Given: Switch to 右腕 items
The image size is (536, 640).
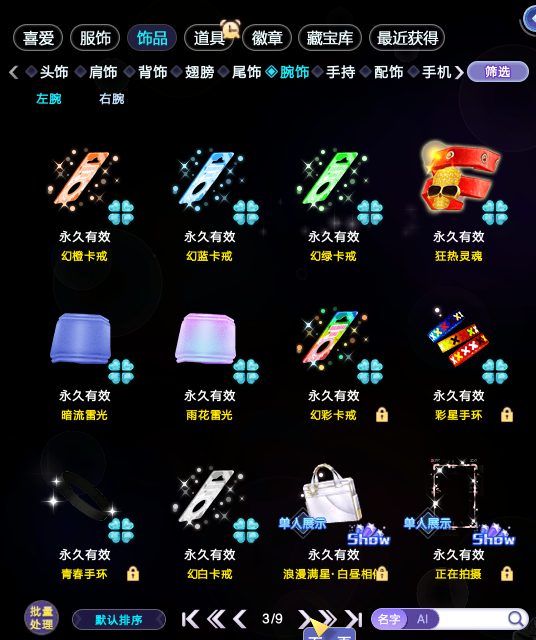Looking at the screenshot, I should coord(111,99).
